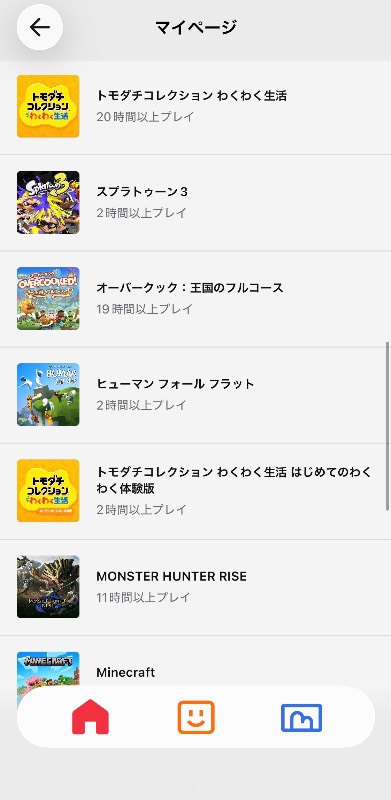
Task: Switch to the blue icon tab
Action: point(301,717)
